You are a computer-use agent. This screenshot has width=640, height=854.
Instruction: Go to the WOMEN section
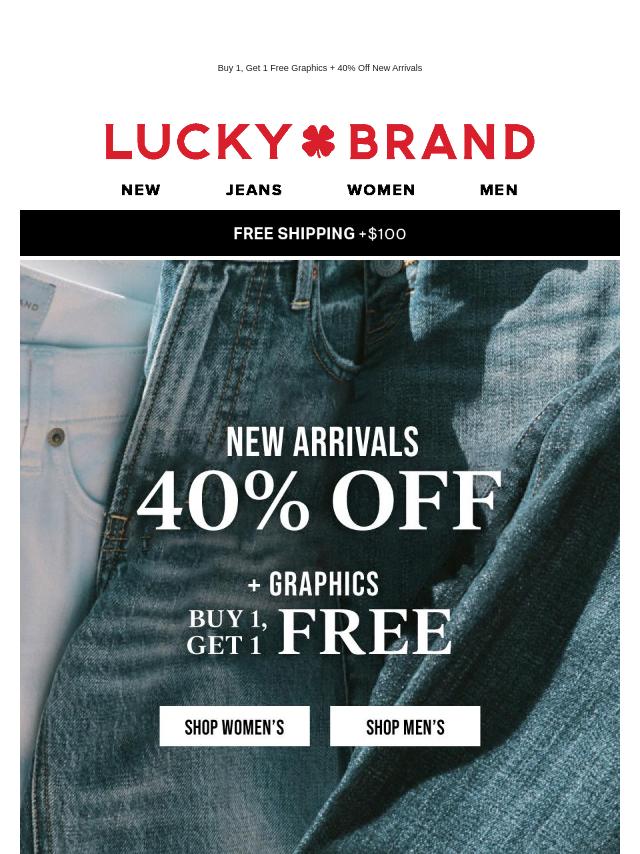[x=381, y=190]
